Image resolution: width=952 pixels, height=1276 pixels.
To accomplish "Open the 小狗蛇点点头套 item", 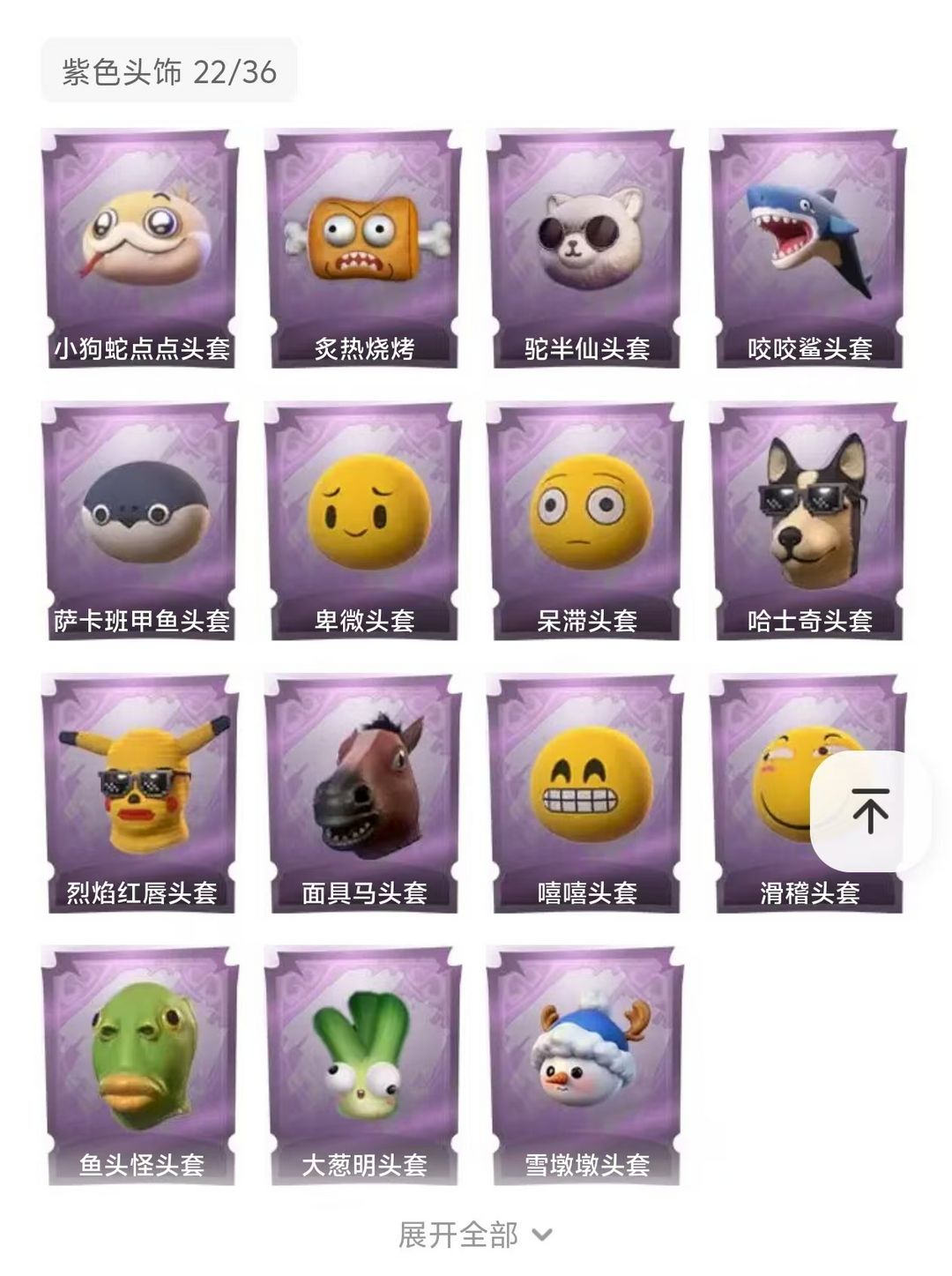I will click(140, 249).
